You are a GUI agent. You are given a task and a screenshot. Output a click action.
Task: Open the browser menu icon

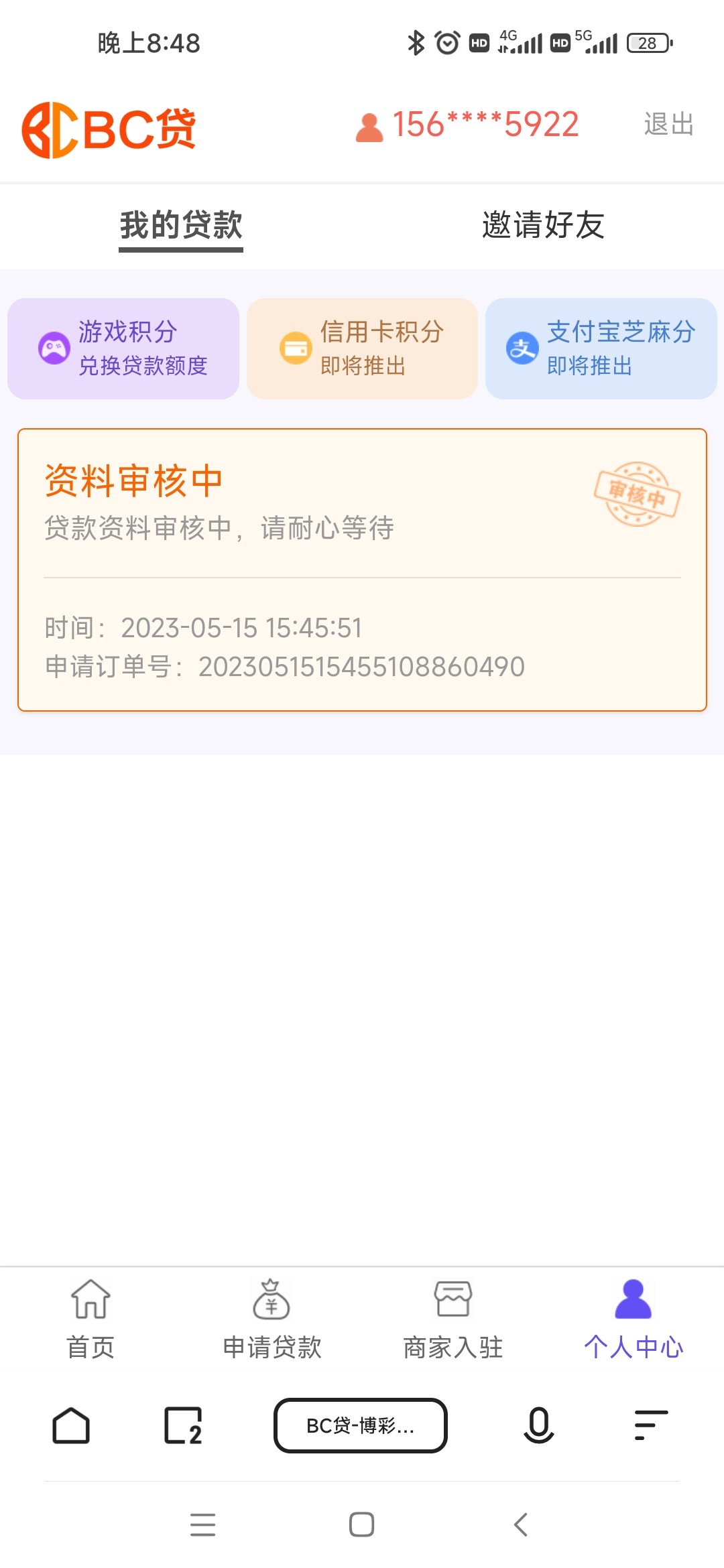coord(646,1425)
